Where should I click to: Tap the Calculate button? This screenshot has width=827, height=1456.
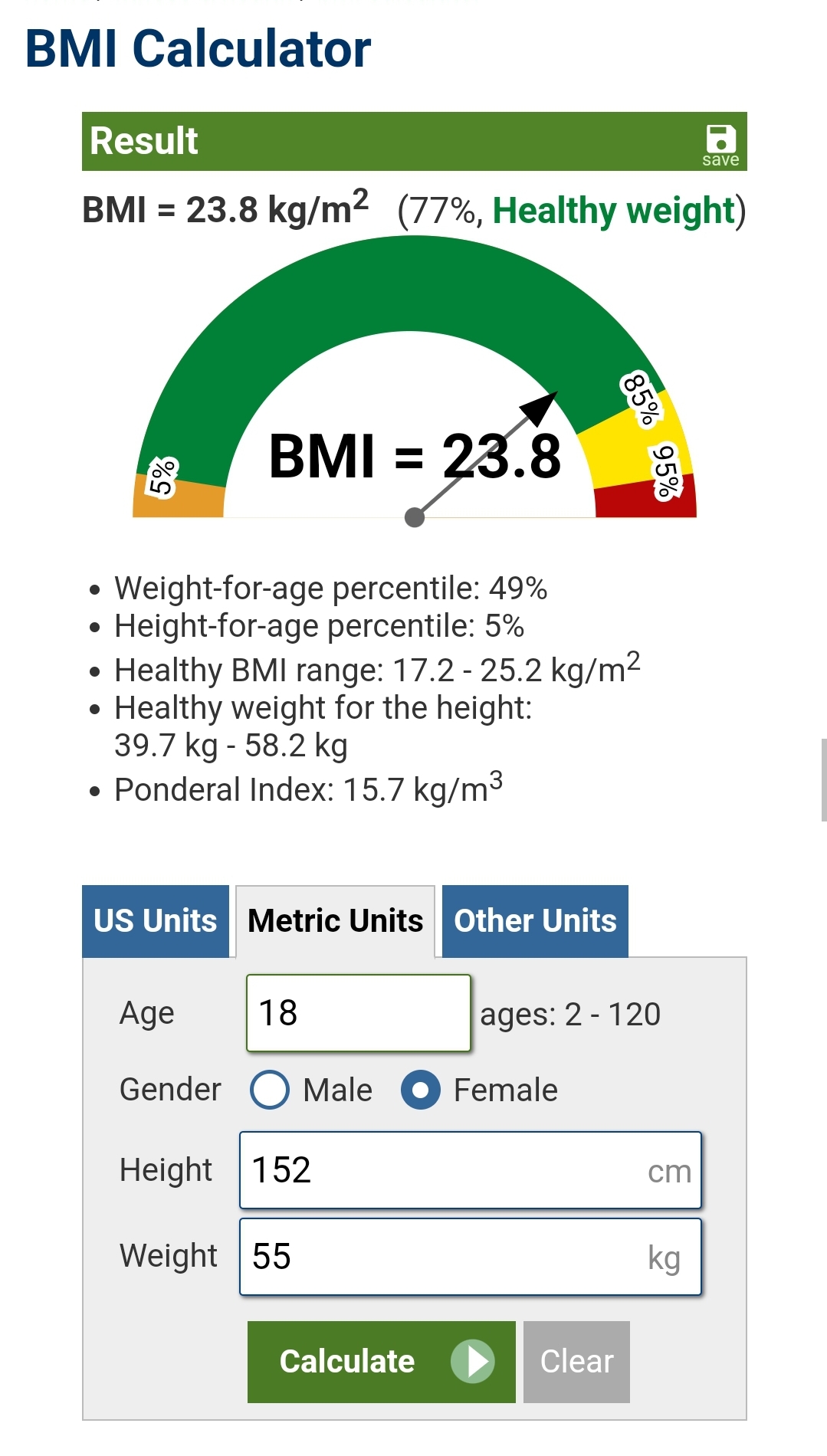pyautogui.click(x=382, y=1362)
